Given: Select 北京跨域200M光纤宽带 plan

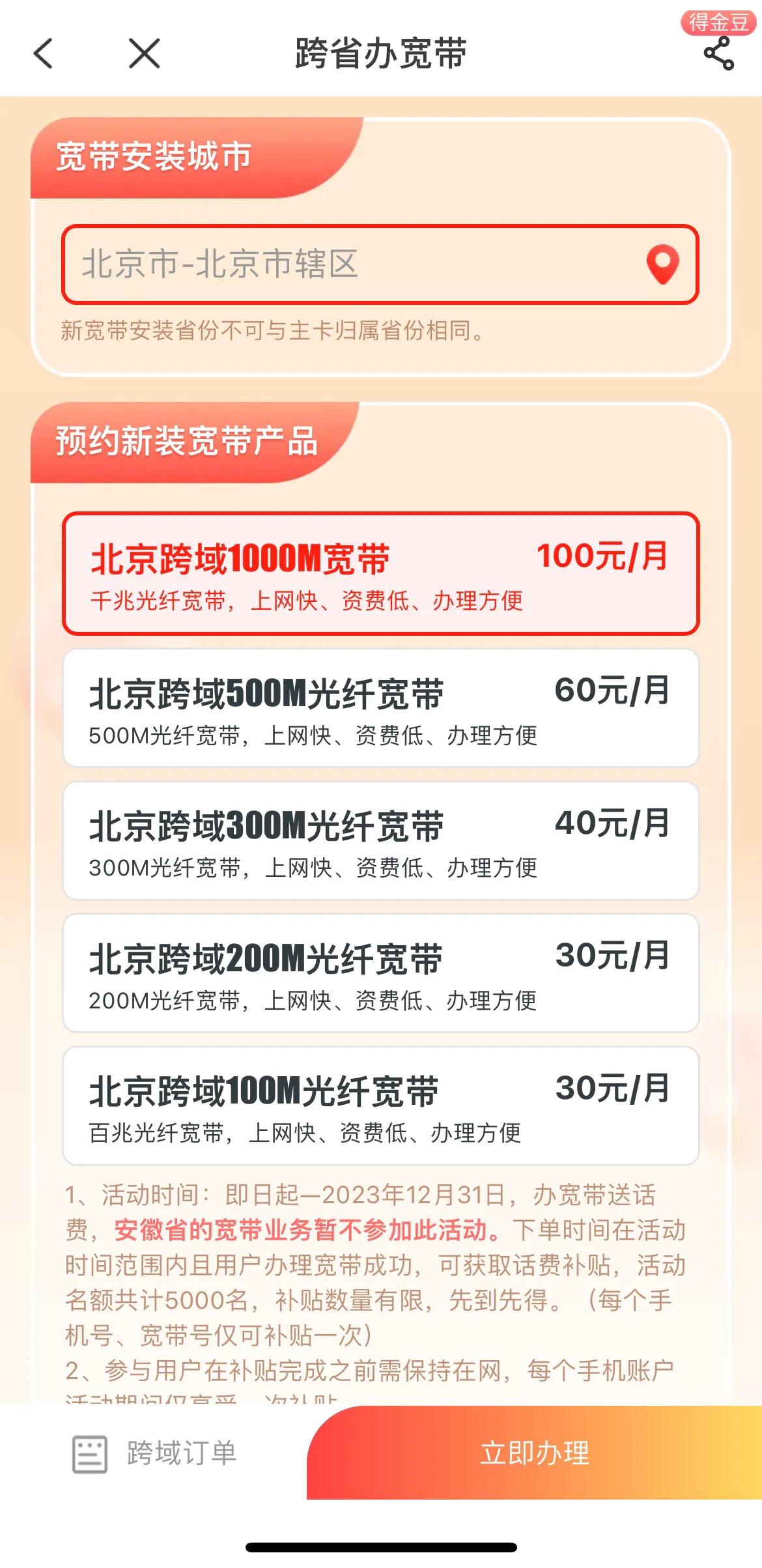Looking at the screenshot, I should [x=380, y=973].
